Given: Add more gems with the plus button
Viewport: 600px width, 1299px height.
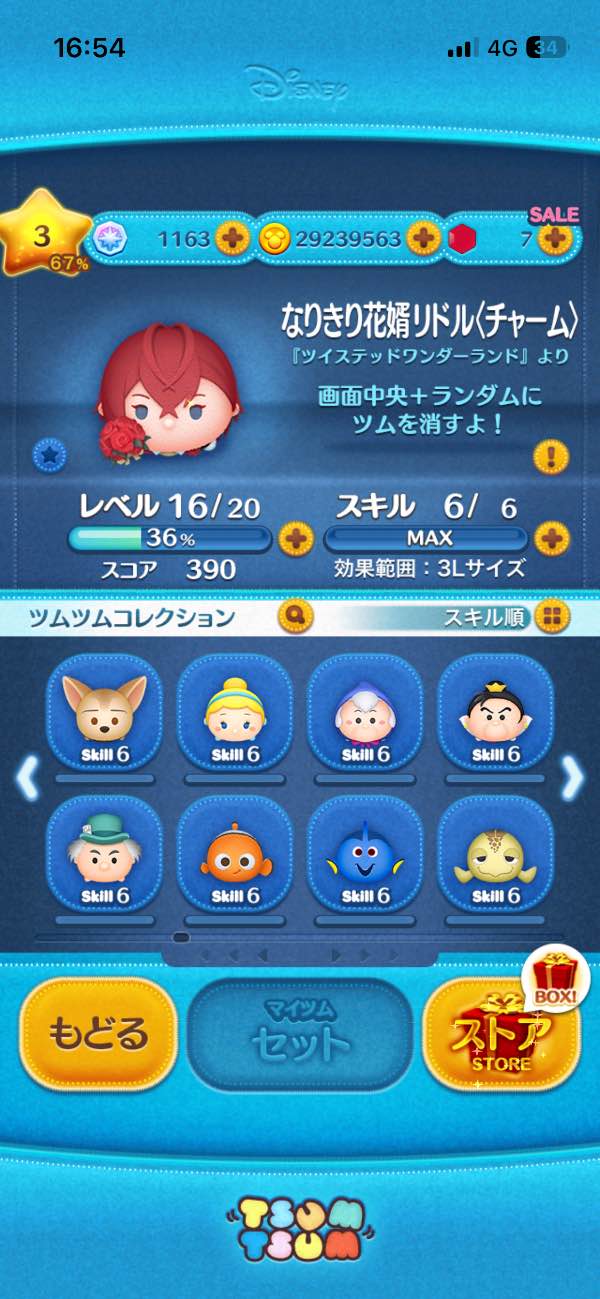Looking at the screenshot, I should coord(232,239).
